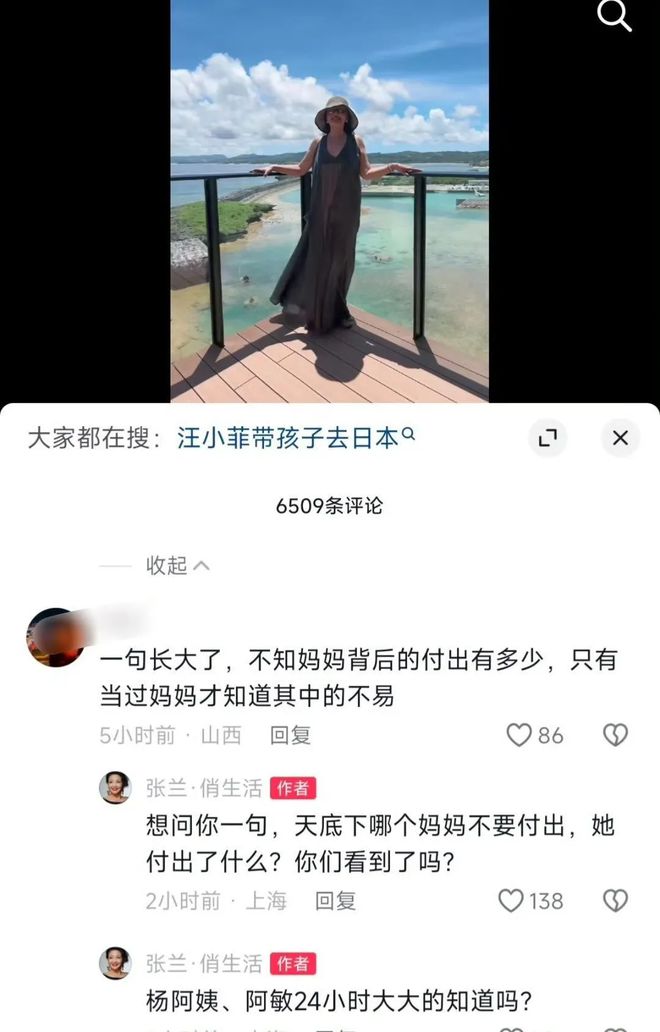Close the comments panel

click(x=620, y=438)
